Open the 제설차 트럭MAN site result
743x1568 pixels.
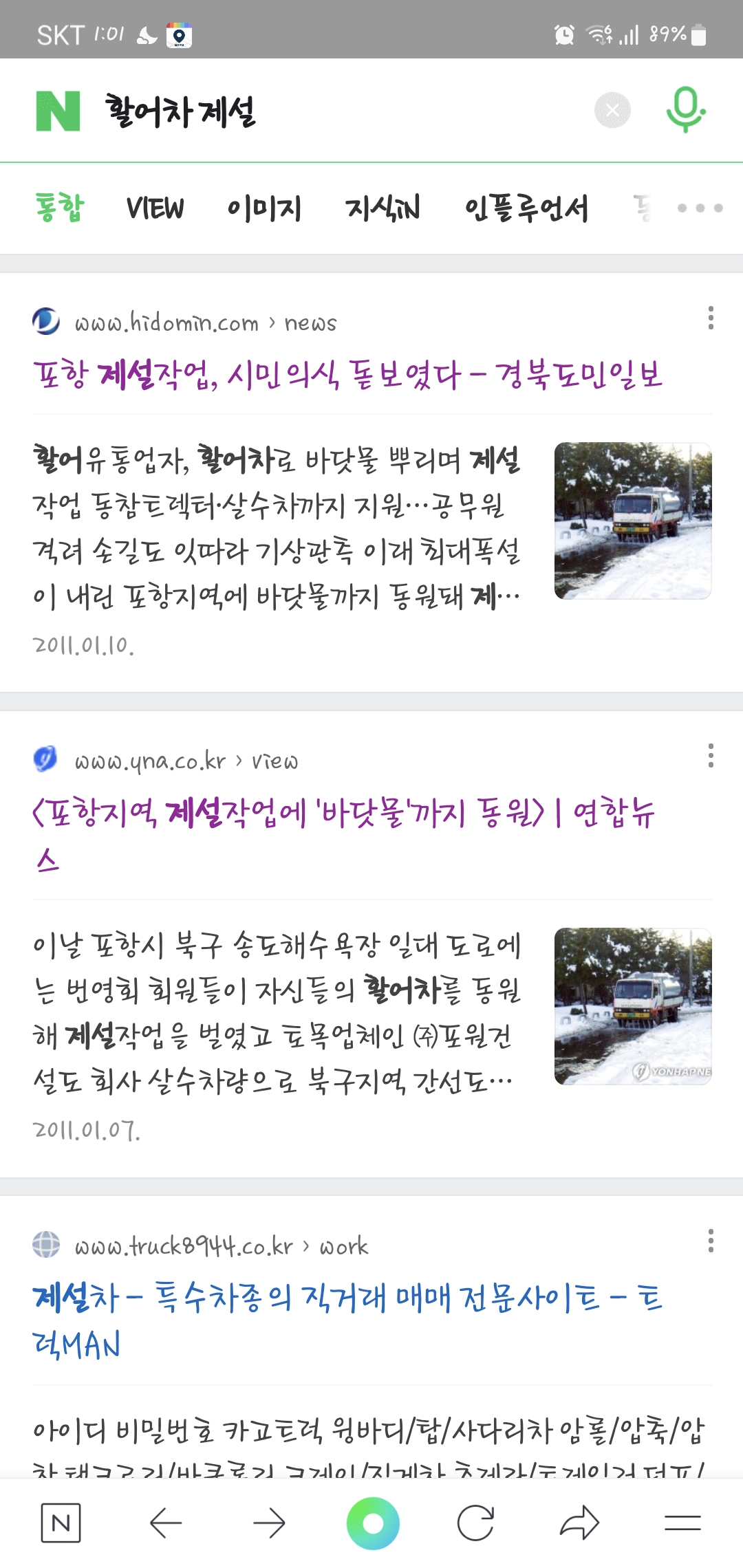(x=347, y=1298)
